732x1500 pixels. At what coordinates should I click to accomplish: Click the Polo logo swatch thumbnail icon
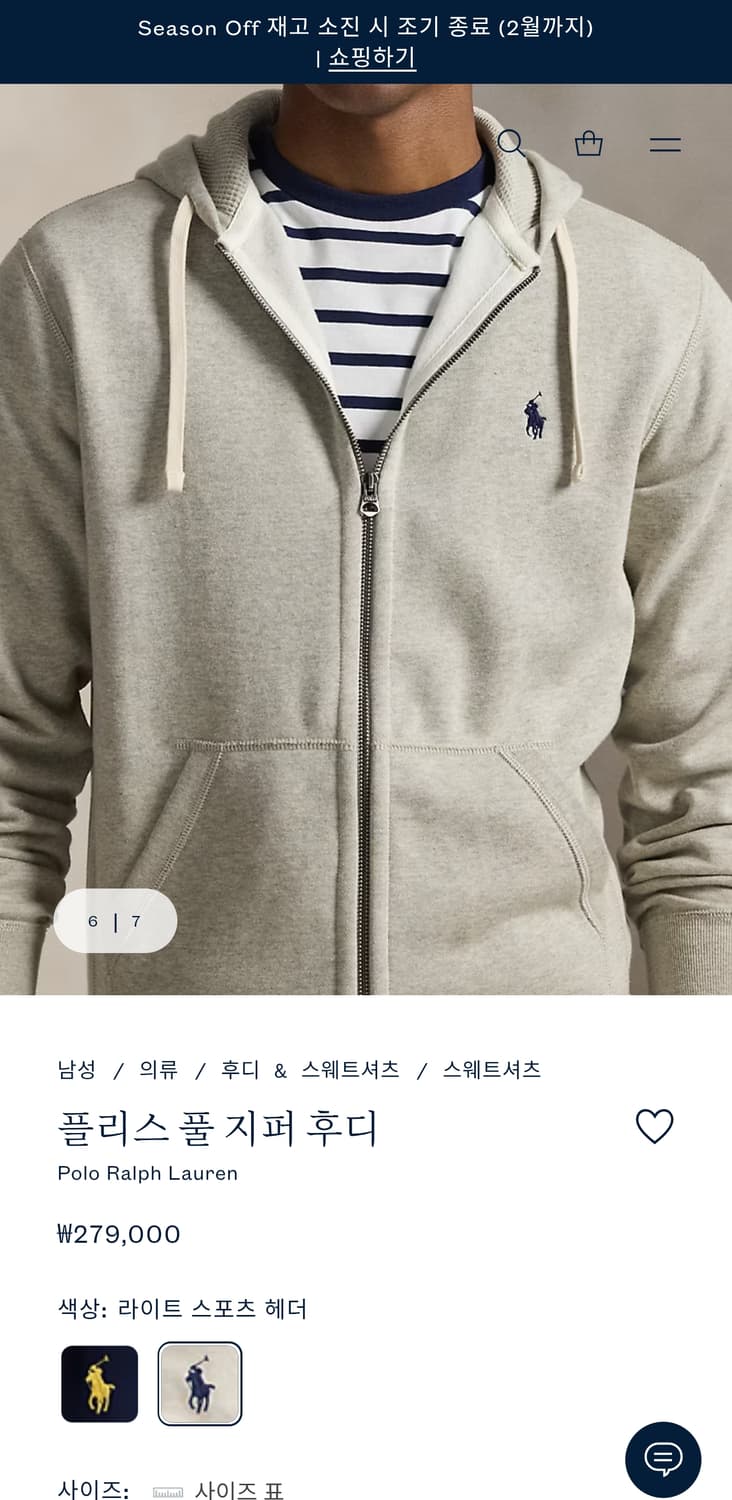point(199,1382)
